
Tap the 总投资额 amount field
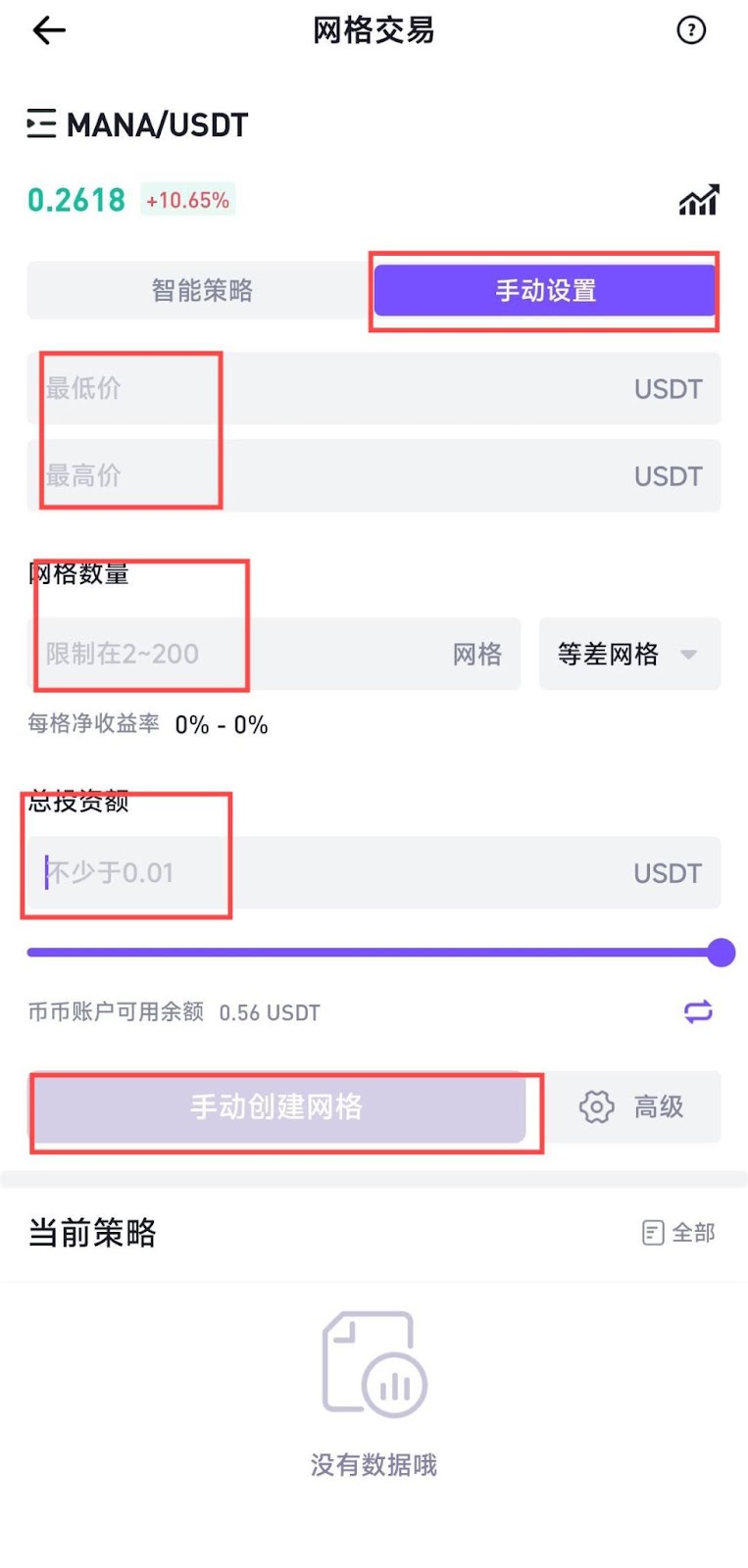coord(333,872)
